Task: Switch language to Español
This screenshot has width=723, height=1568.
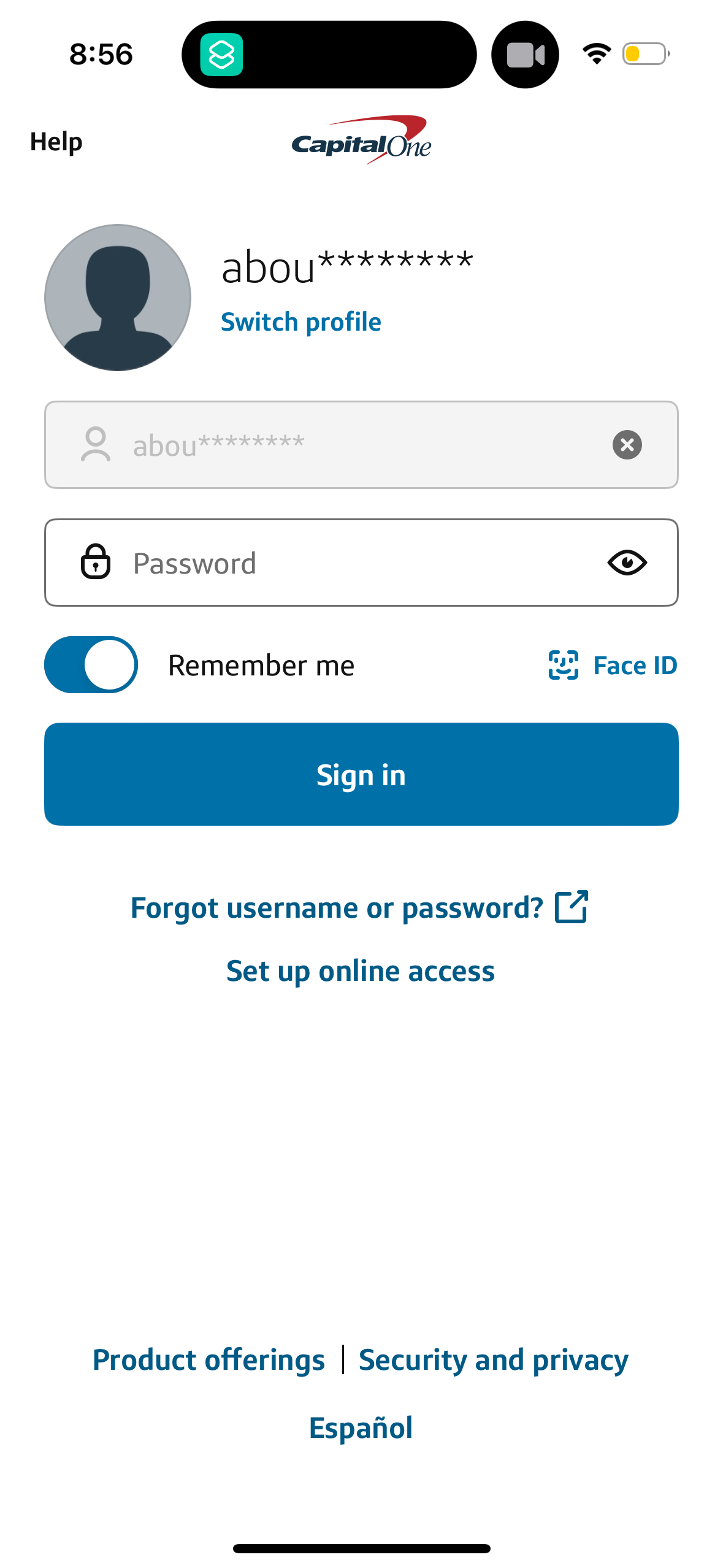Action: pyautogui.click(x=361, y=1428)
